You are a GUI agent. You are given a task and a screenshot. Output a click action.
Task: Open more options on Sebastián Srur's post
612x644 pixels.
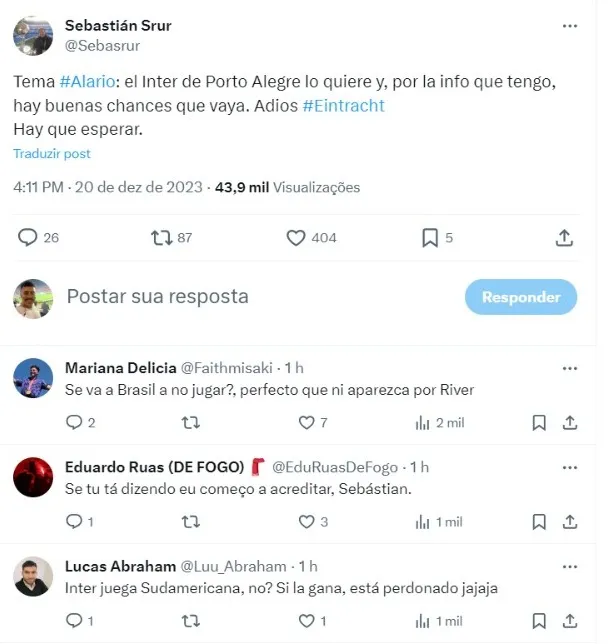[x=569, y=27]
